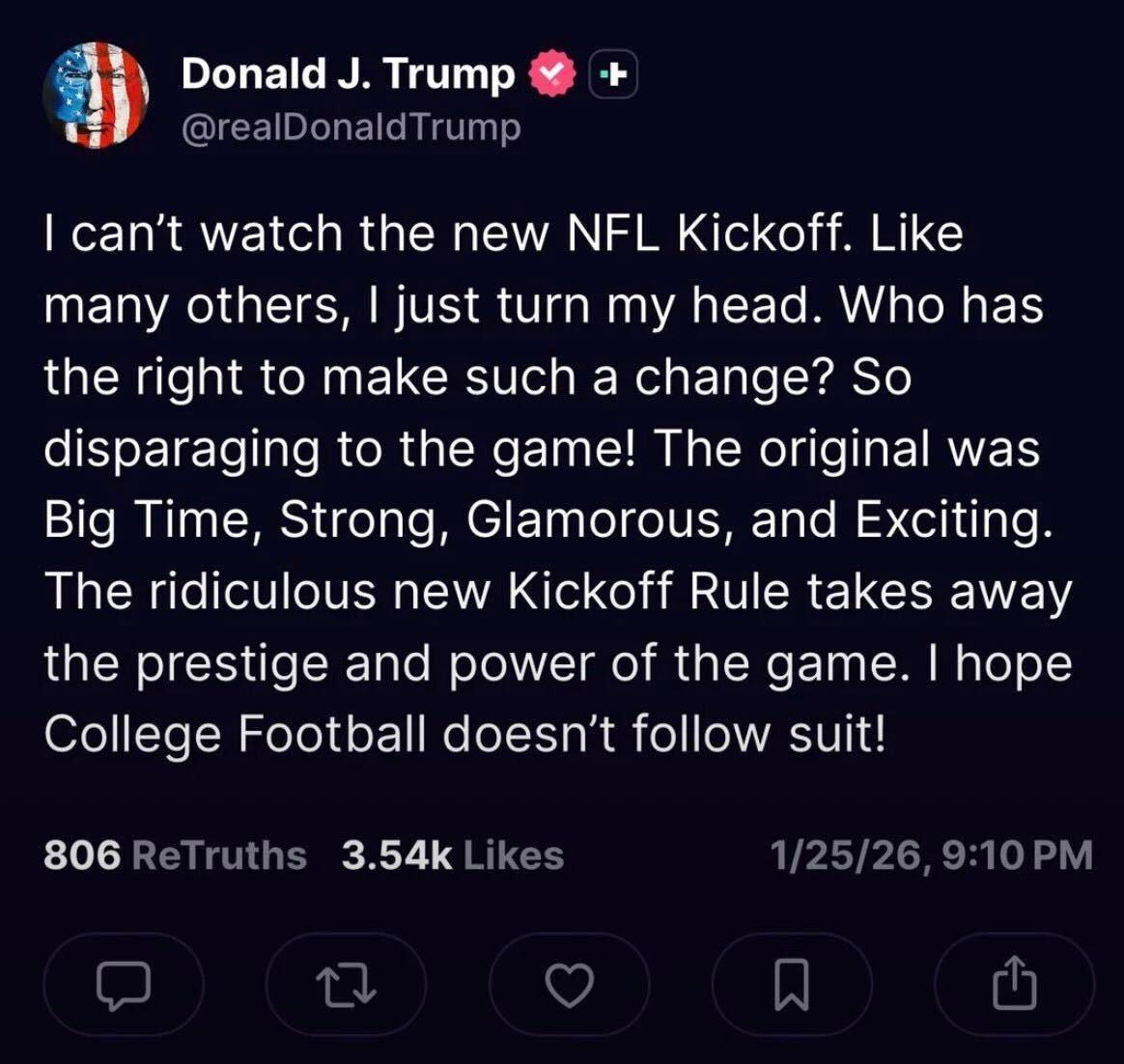Viewport: 1124px width, 1064px height.
Task: Like the post with the heart icon
Action: [569, 985]
